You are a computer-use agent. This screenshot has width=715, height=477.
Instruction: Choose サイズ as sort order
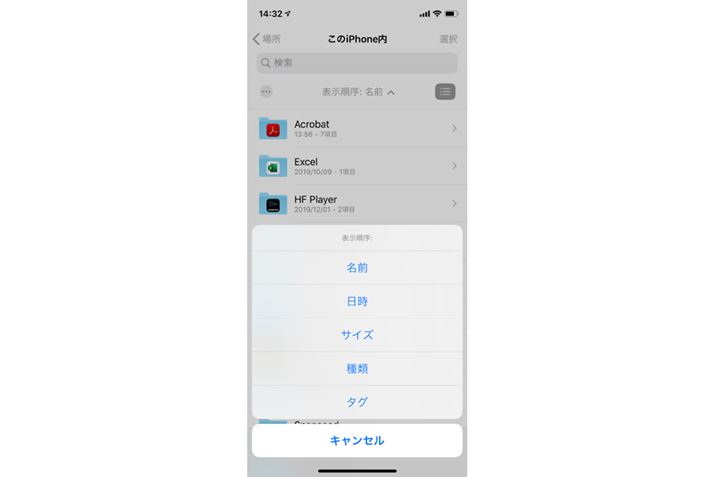coord(357,335)
